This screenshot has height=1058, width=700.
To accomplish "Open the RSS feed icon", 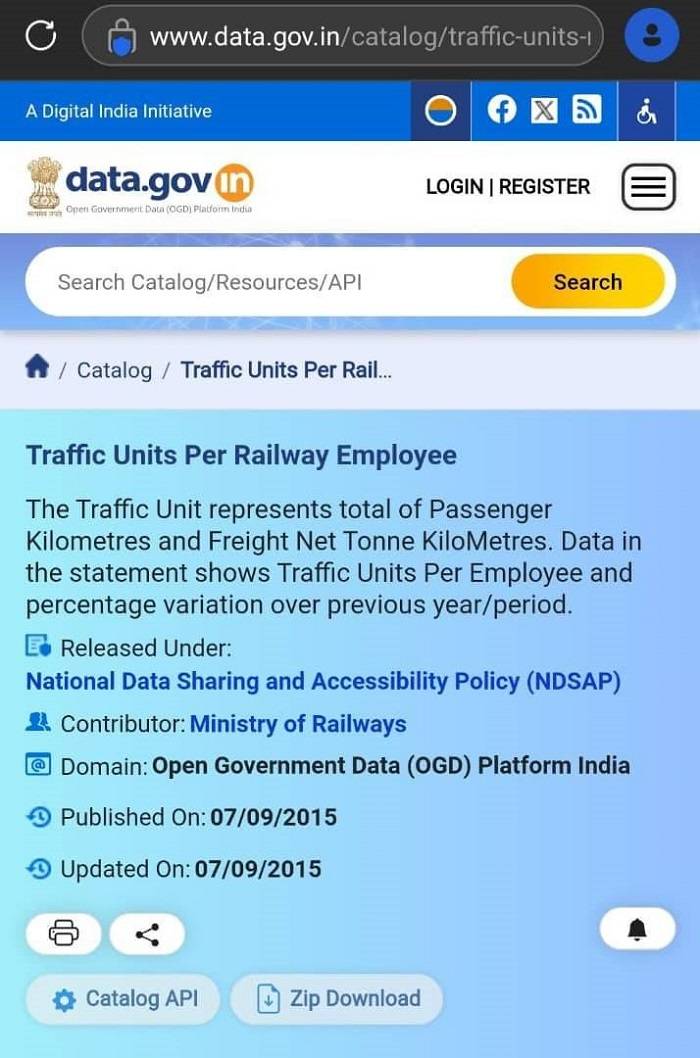I will (587, 110).
